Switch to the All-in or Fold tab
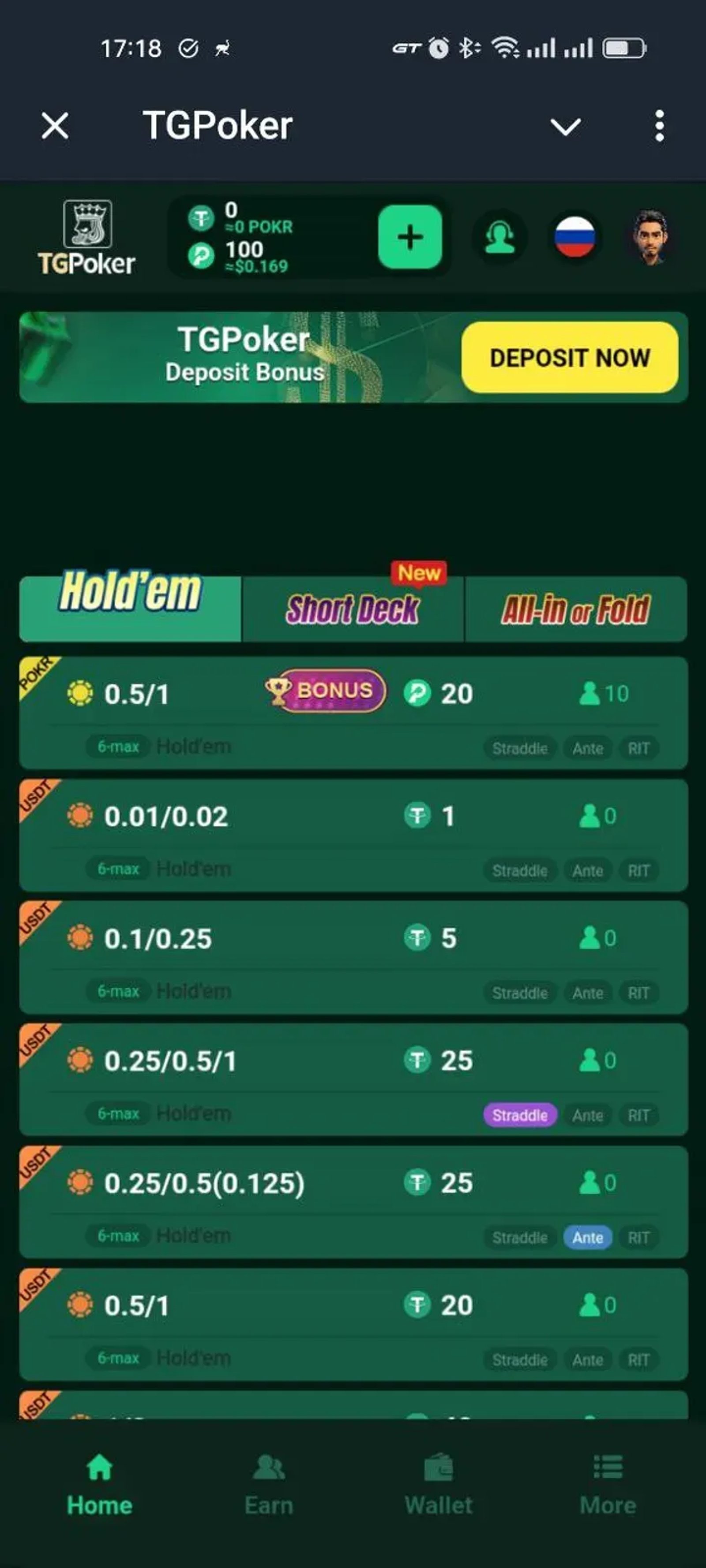The width and height of the screenshot is (706, 1568). [x=576, y=609]
